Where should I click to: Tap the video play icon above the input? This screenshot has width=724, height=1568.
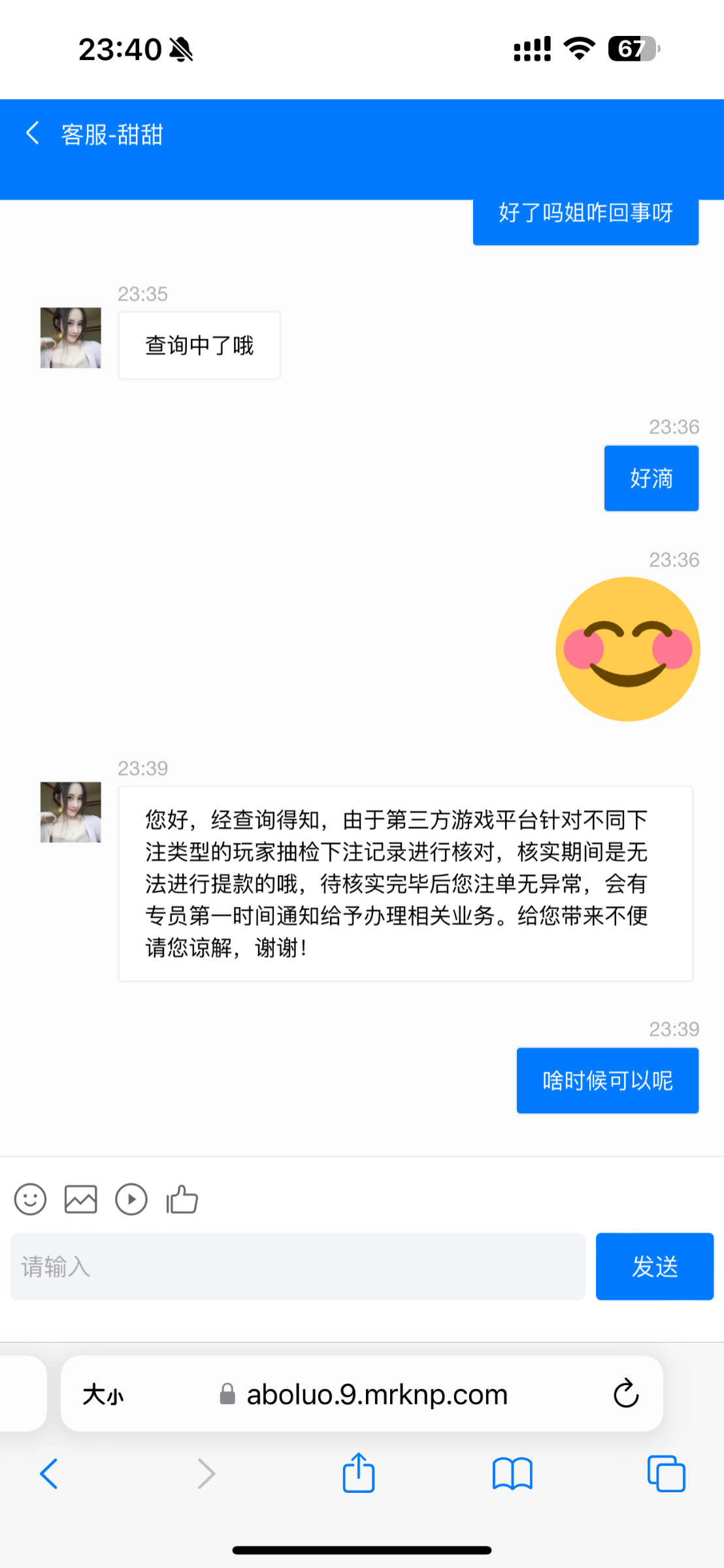pyautogui.click(x=131, y=1200)
